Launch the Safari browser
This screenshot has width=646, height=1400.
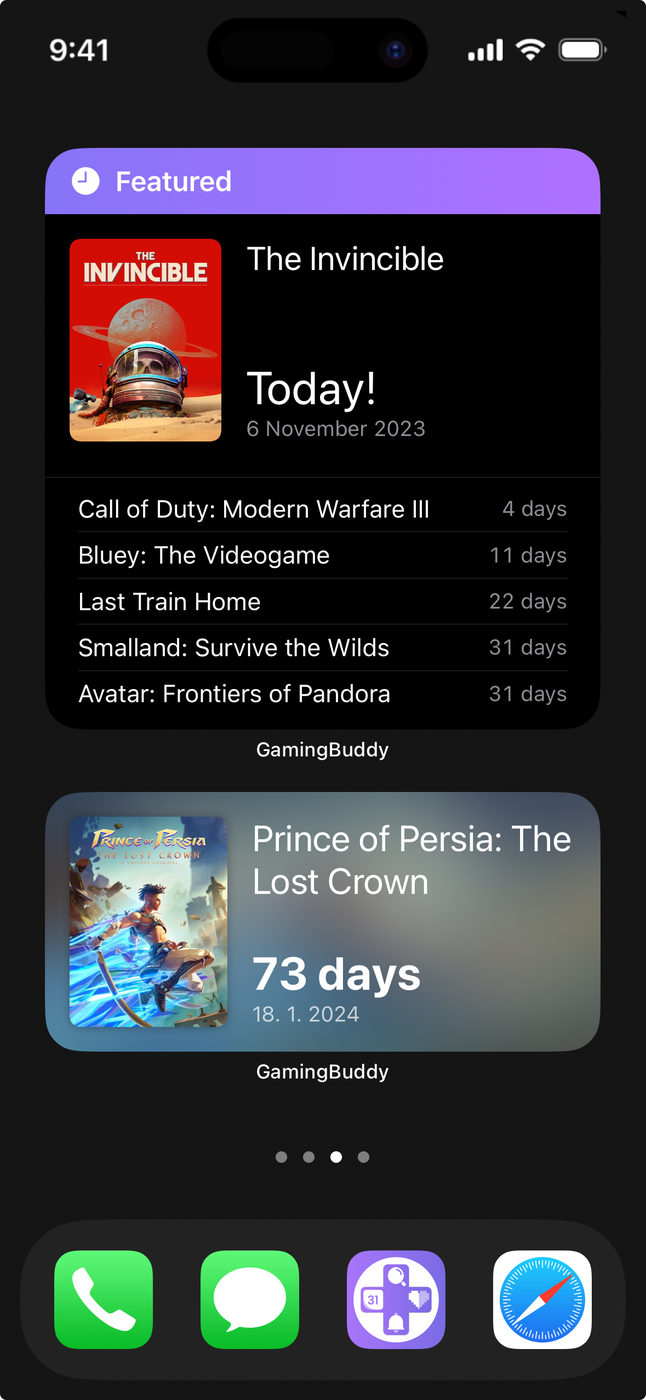coord(542,1299)
